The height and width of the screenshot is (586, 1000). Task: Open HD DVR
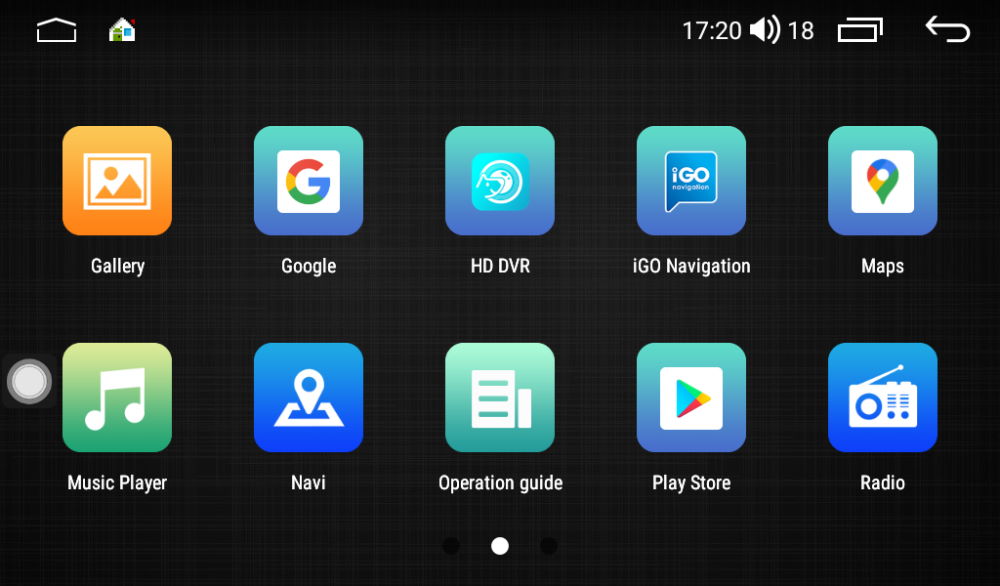click(500, 181)
